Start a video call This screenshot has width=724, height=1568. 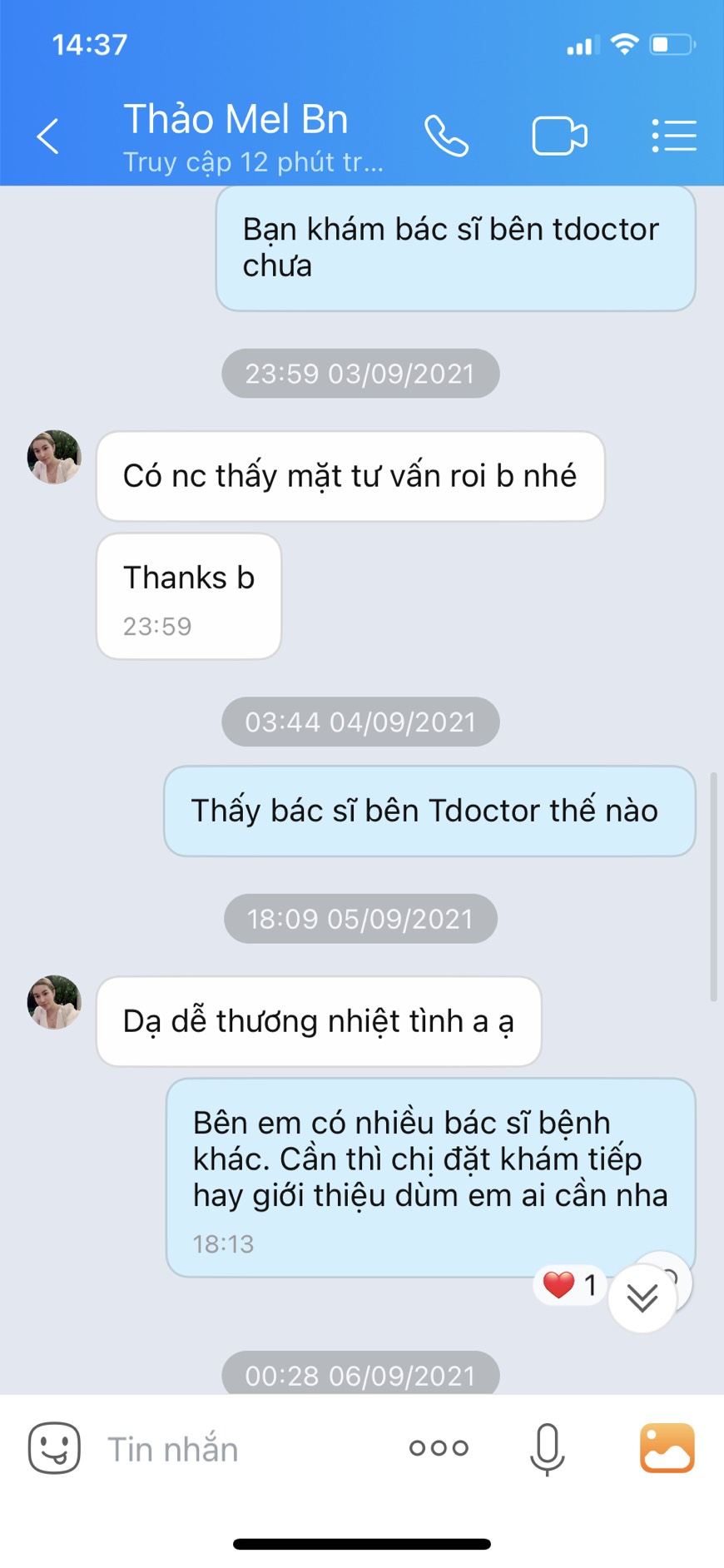559,135
